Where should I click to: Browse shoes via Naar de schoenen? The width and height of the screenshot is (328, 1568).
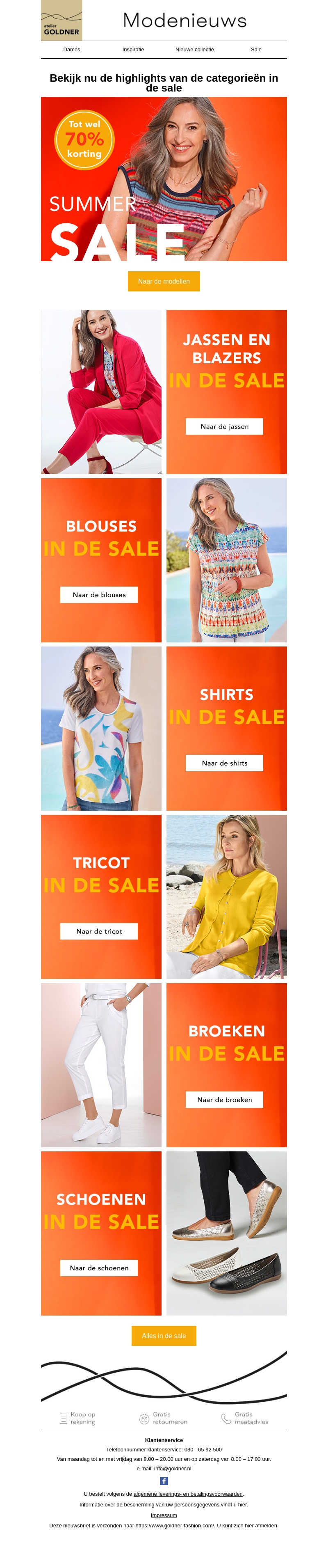[x=99, y=1268]
